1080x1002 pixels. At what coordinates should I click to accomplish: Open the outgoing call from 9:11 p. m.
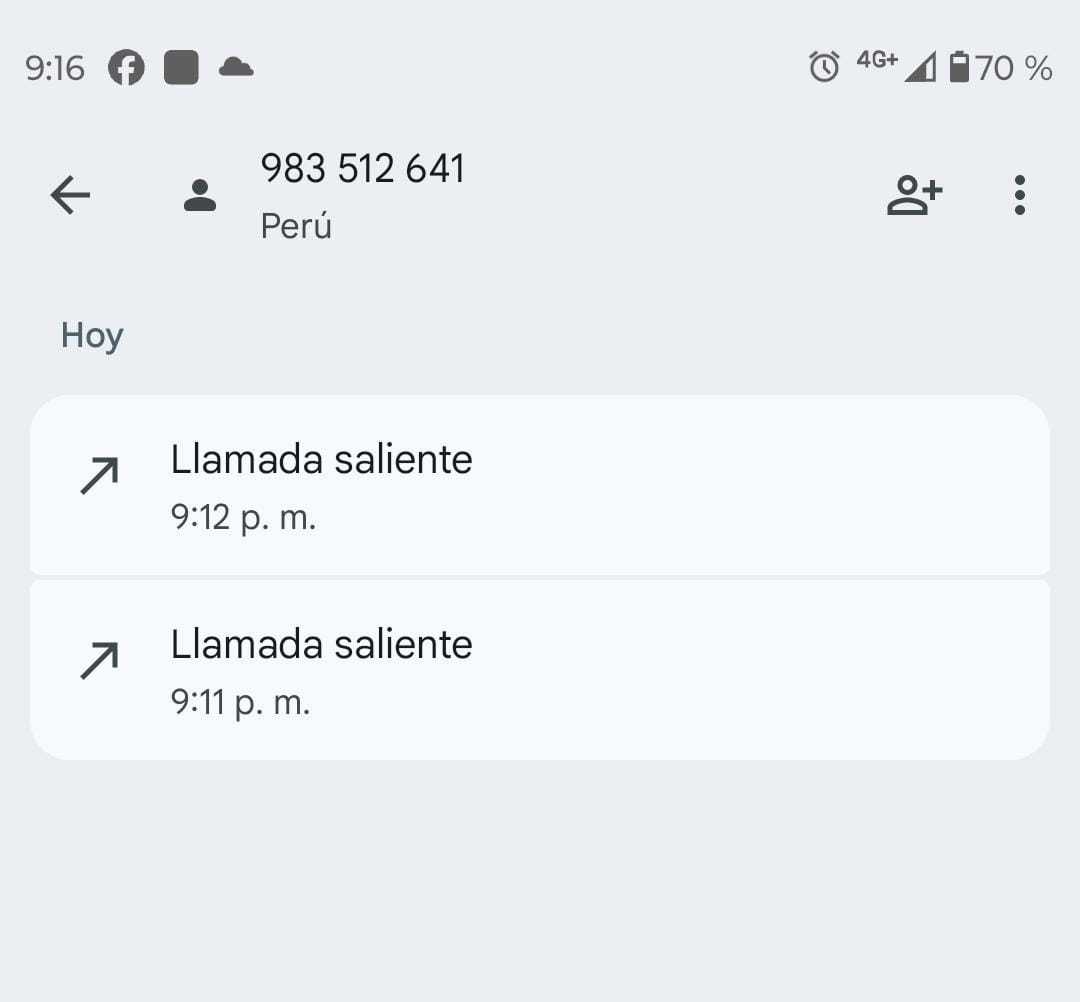pyautogui.click(x=540, y=670)
